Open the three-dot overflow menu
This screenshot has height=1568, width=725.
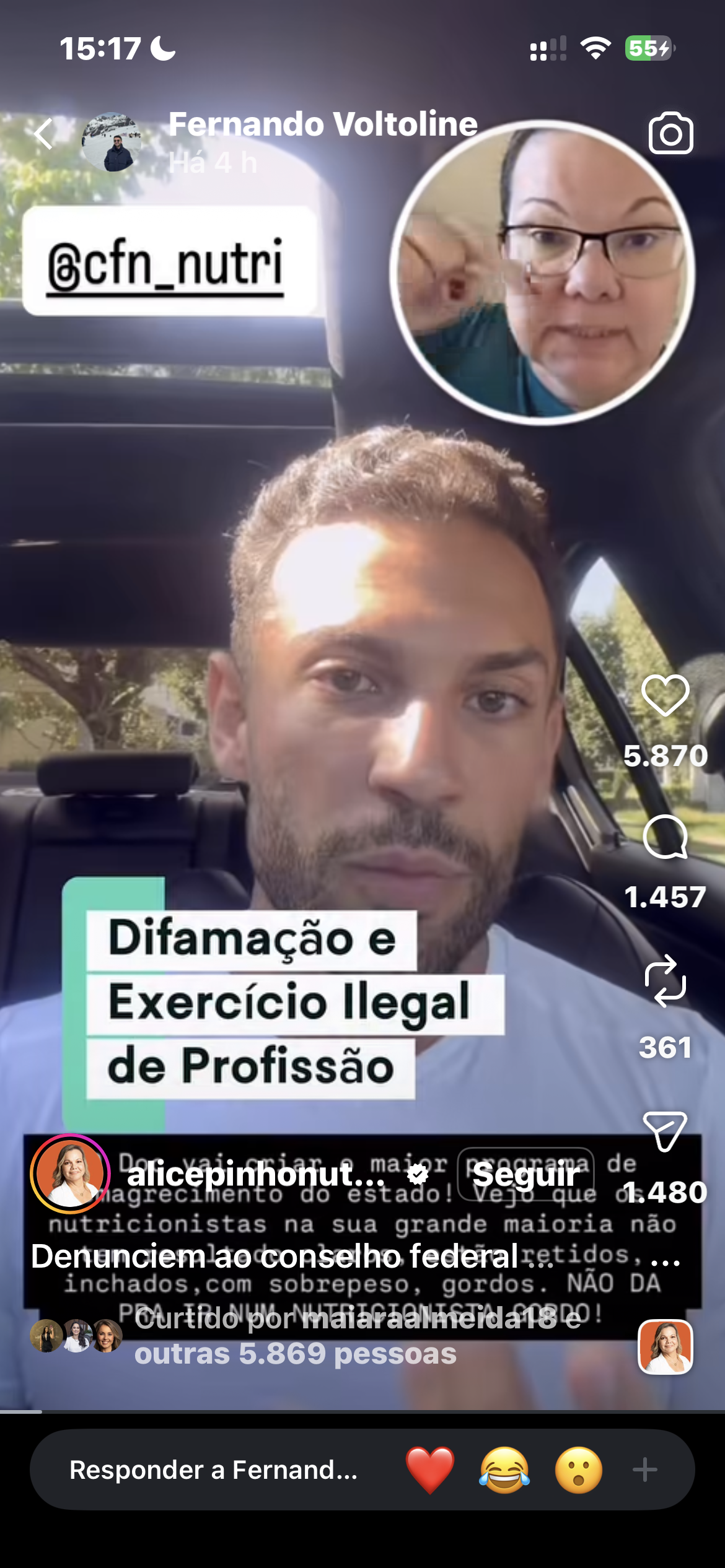[x=666, y=1261]
